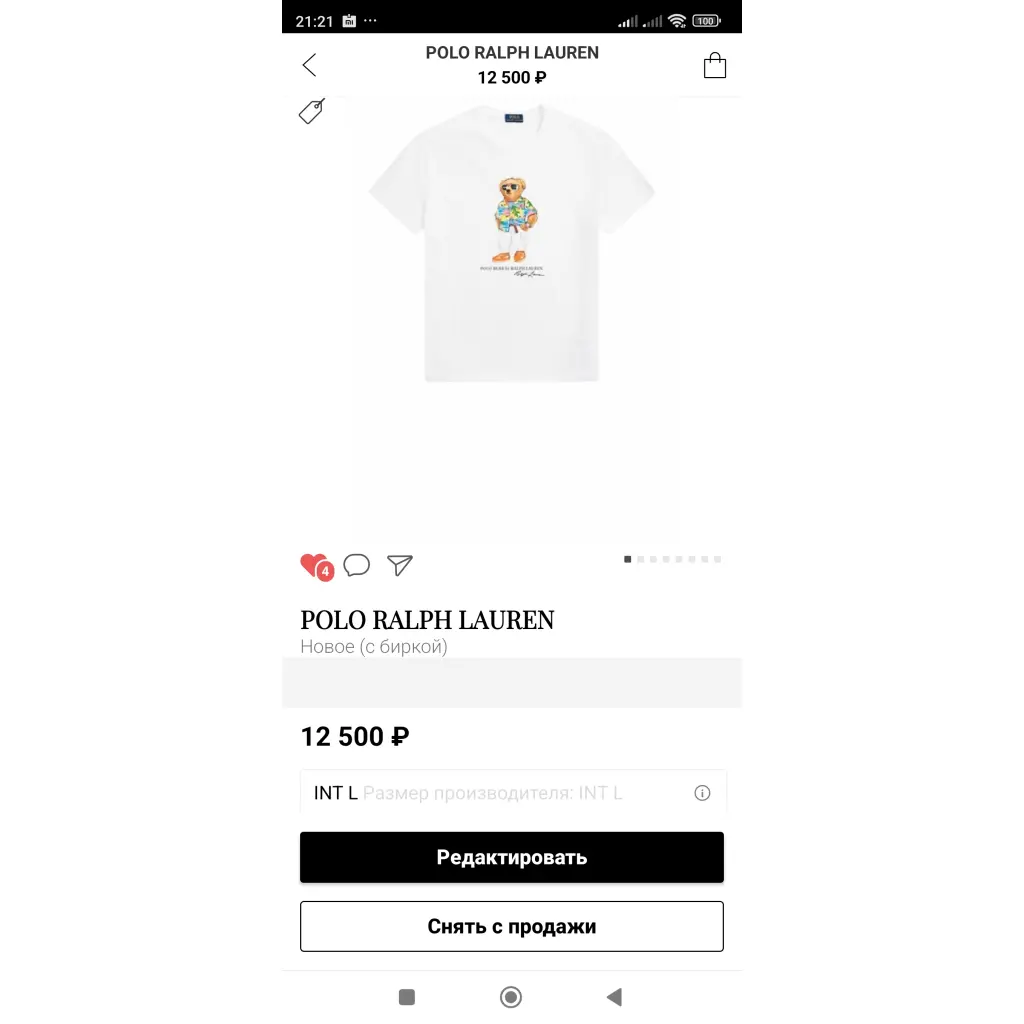Image resolution: width=1024 pixels, height=1024 pixels.
Task: Tap the system back triangle
Action: tap(614, 997)
